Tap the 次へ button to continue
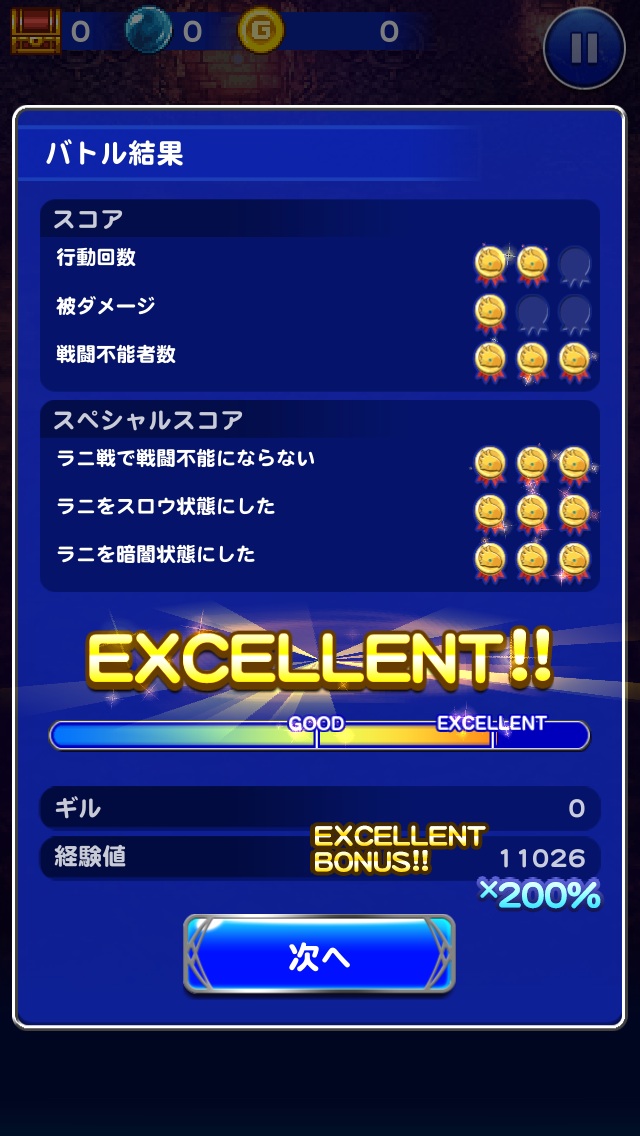Viewport: 640px width, 1136px height. pyautogui.click(x=319, y=955)
